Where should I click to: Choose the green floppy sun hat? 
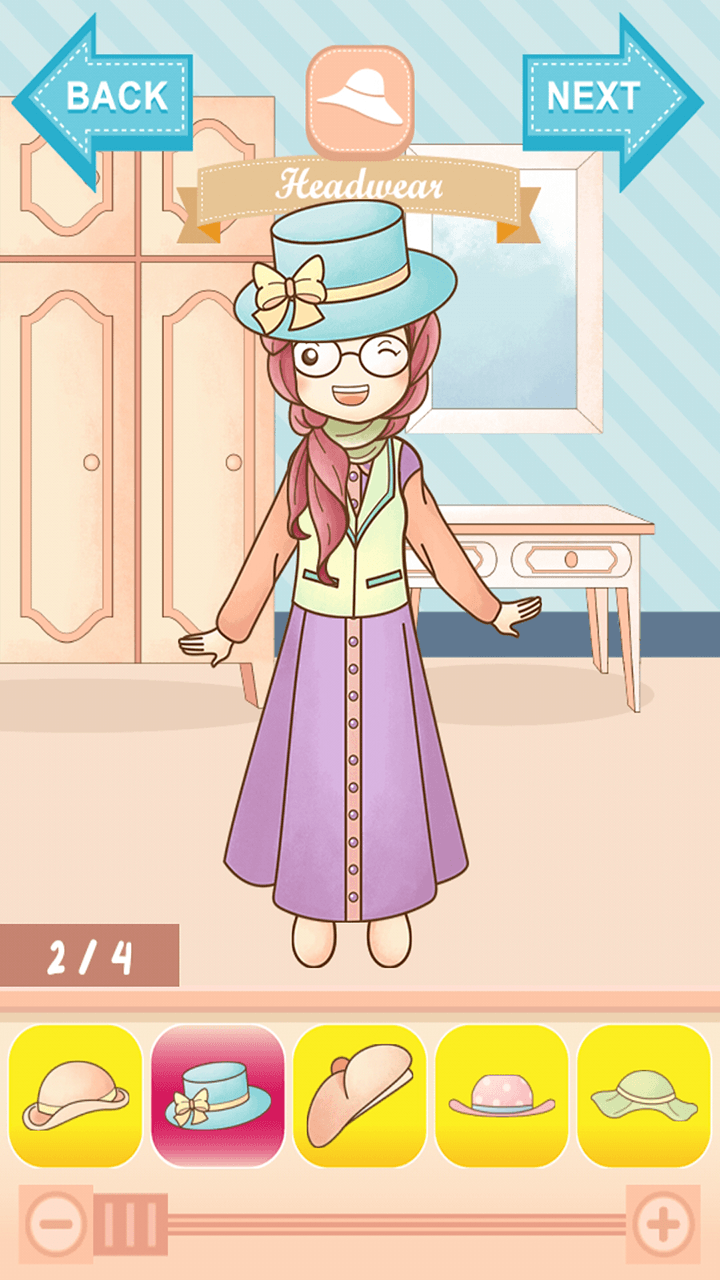[644, 1096]
